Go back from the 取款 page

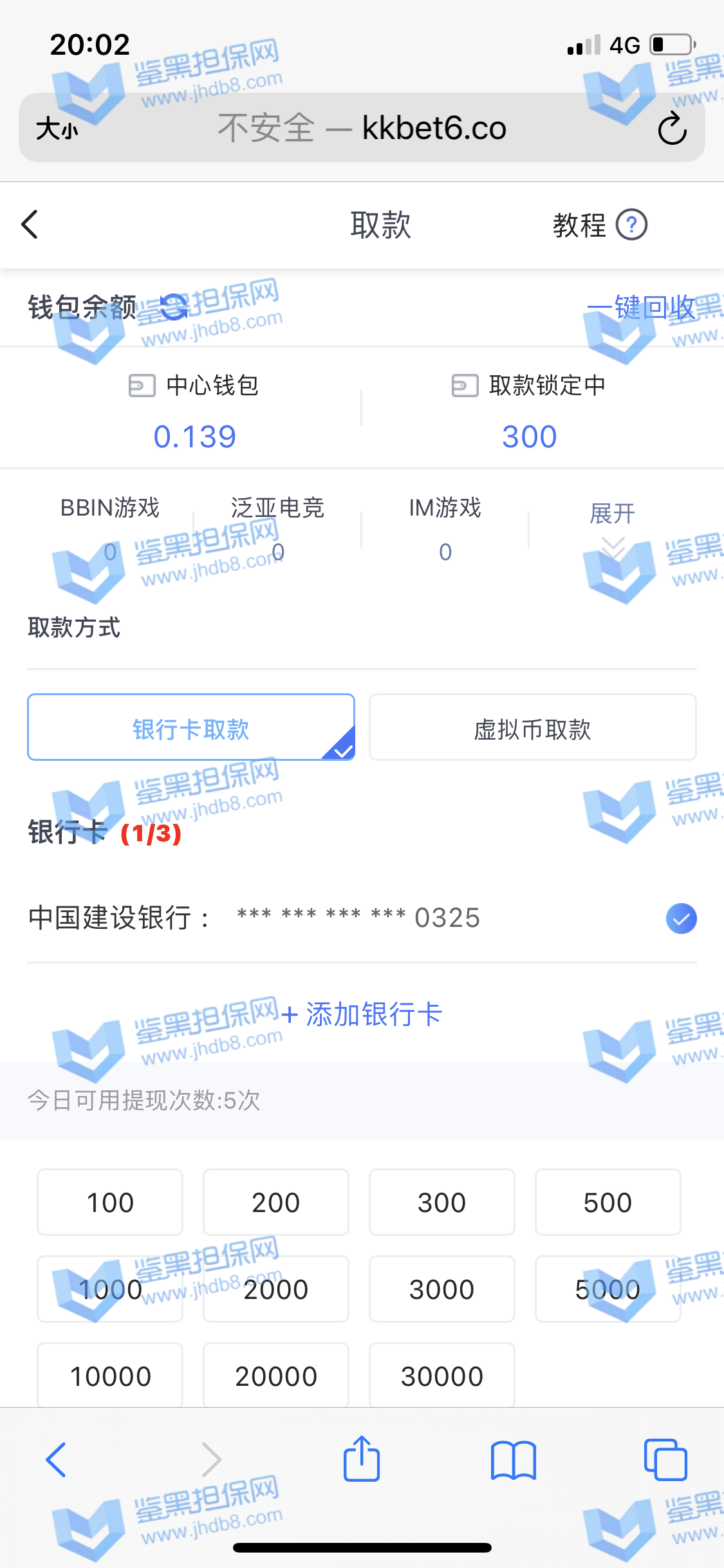30,225
